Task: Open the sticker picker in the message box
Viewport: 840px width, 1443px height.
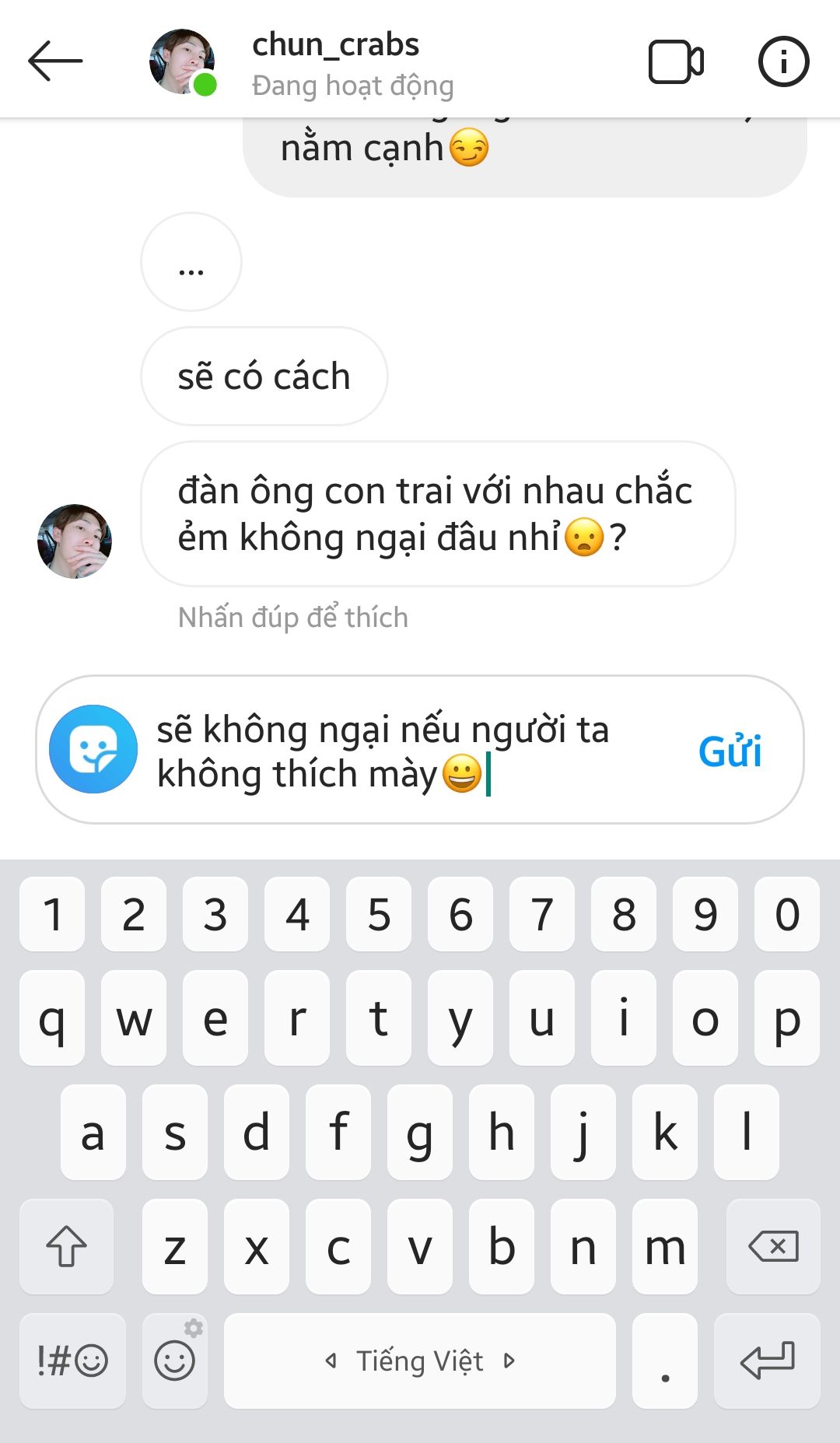Action: (x=93, y=749)
